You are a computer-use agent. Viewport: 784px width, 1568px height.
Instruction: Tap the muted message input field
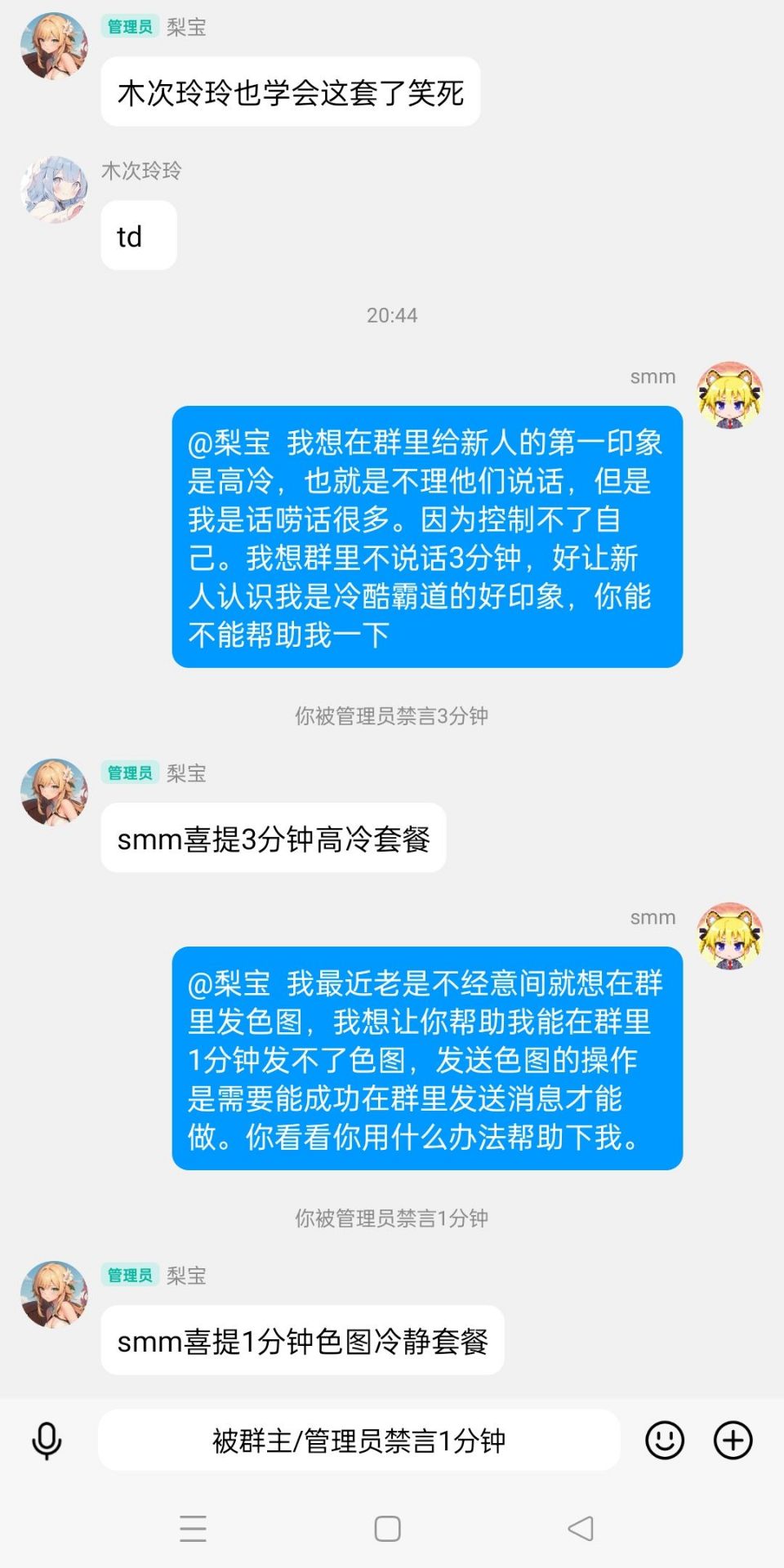(x=359, y=1440)
